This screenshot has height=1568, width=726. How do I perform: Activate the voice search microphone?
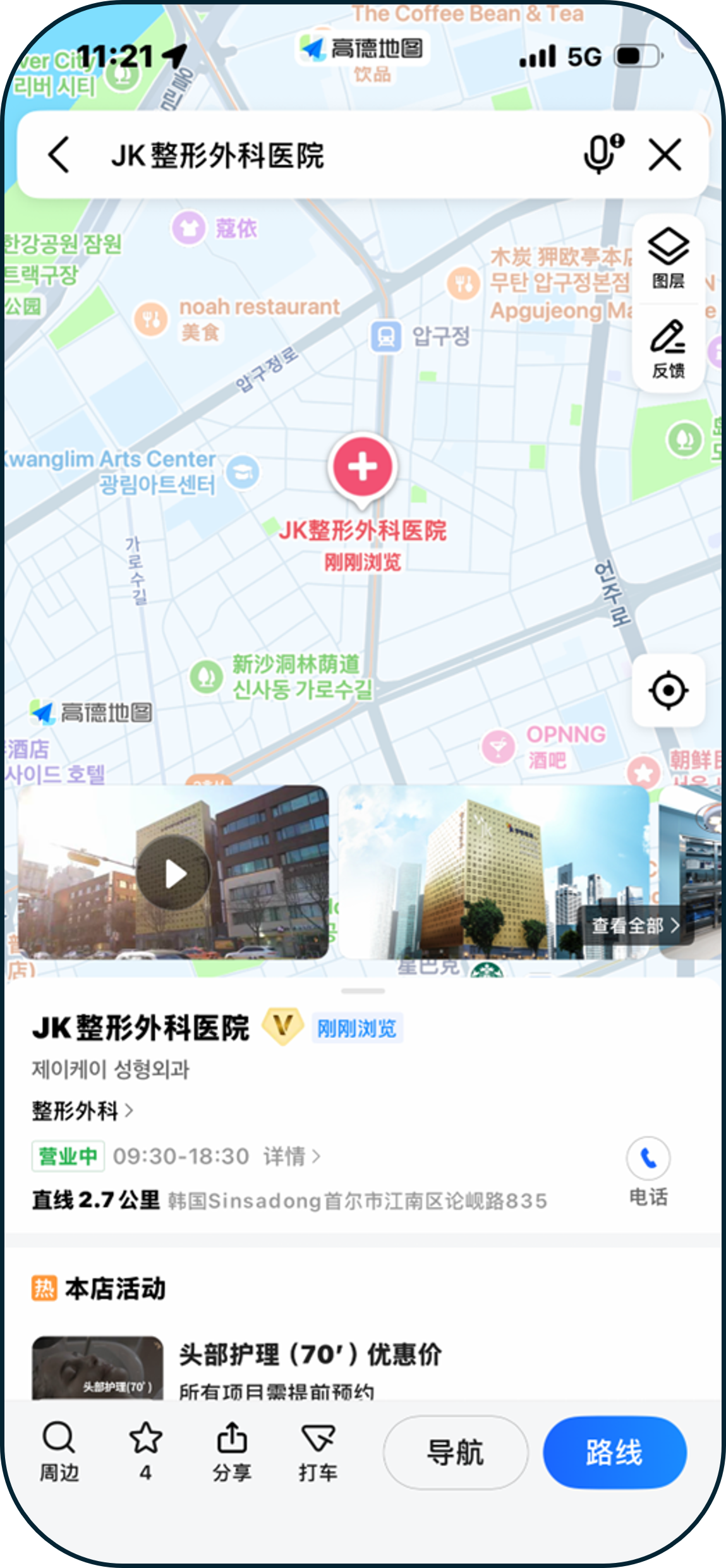tap(602, 154)
